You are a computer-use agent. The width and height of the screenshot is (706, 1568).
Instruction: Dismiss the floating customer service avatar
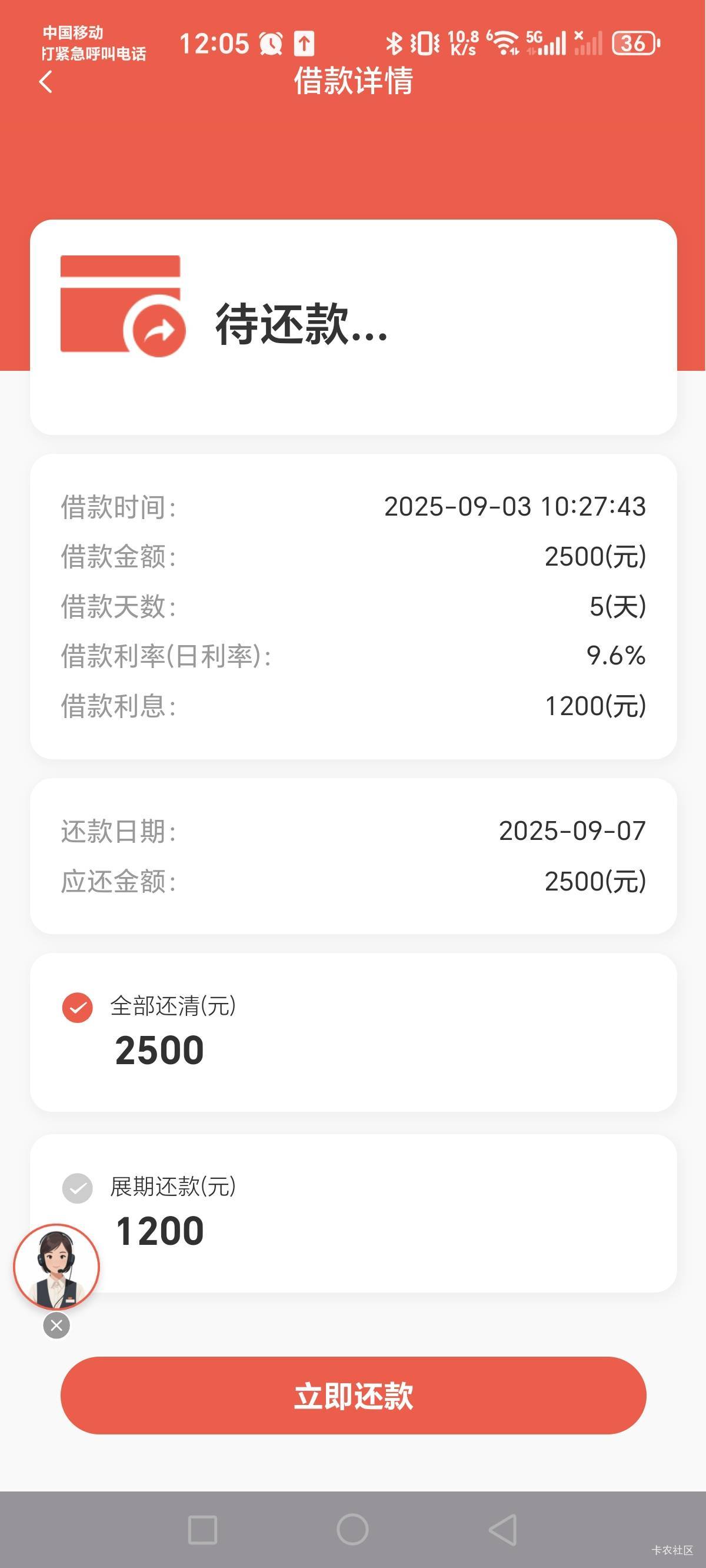coord(56,1325)
